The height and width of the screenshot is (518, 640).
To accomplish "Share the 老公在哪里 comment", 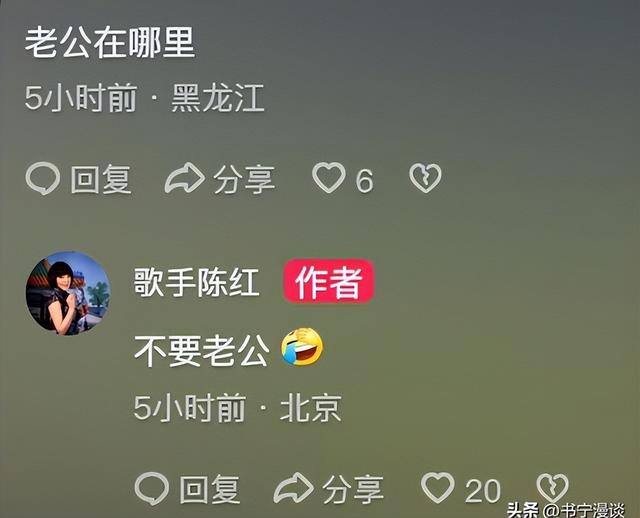I will [x=219, y=179].
